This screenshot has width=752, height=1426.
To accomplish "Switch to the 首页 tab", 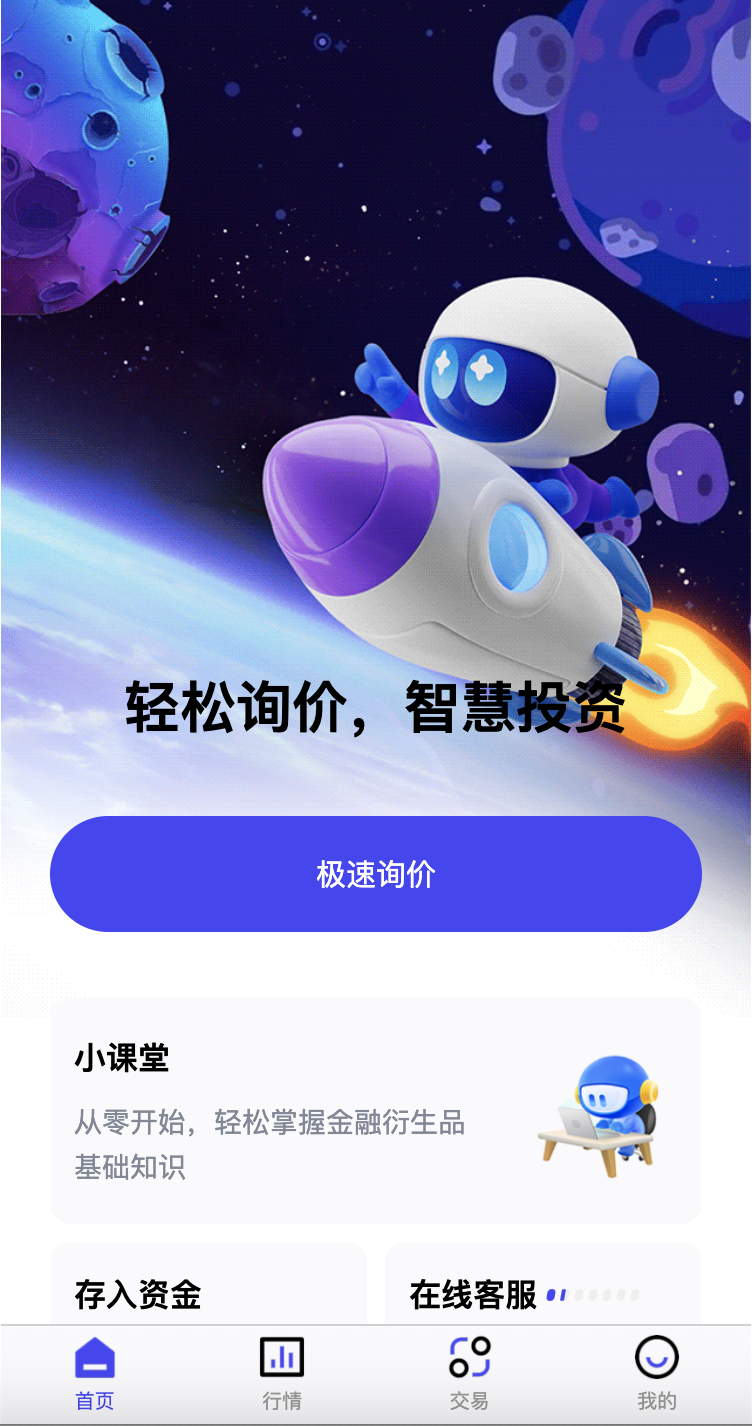I will pyautogui.click(x=95, y=1374).
